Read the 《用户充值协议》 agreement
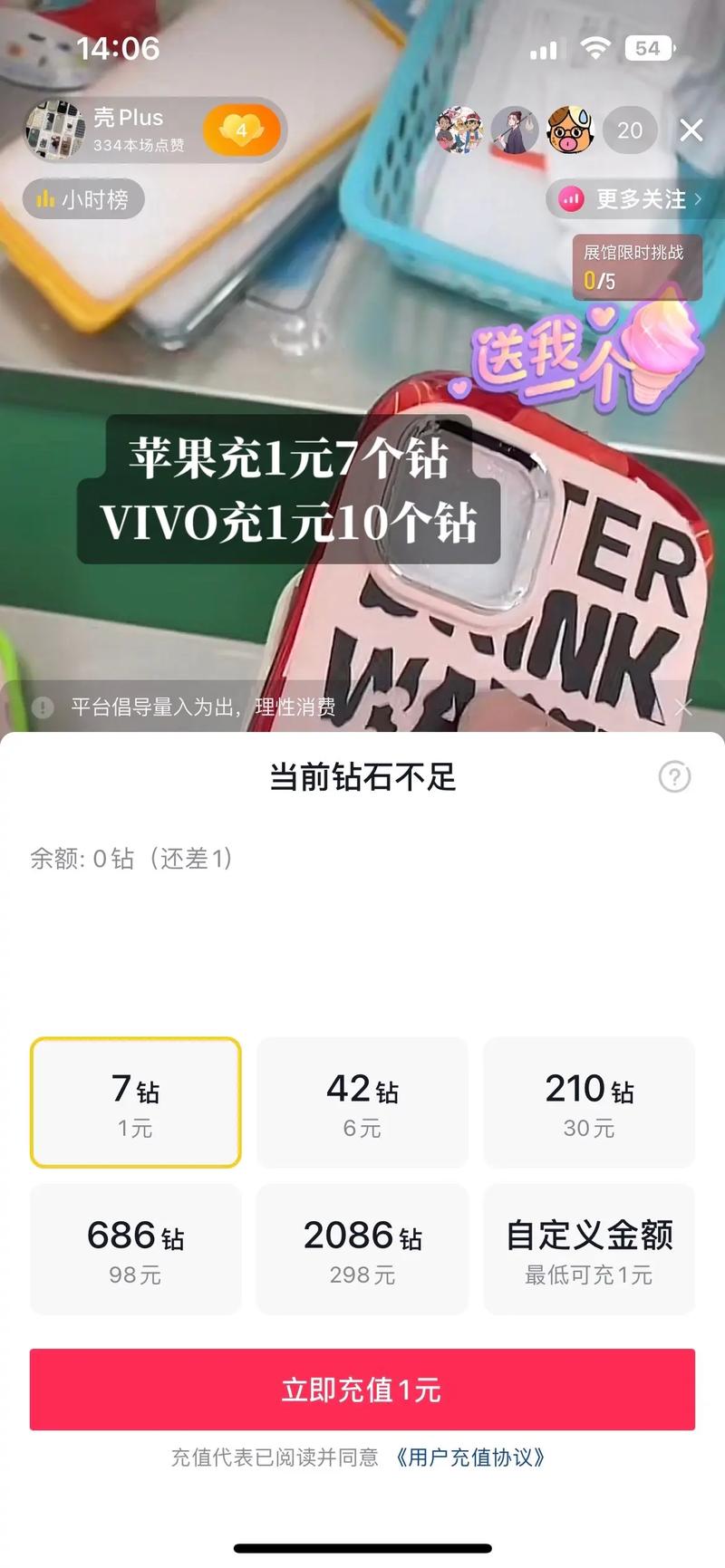Image resolution: width=725 pixels, height=1568 pixels. [470, 1457]
